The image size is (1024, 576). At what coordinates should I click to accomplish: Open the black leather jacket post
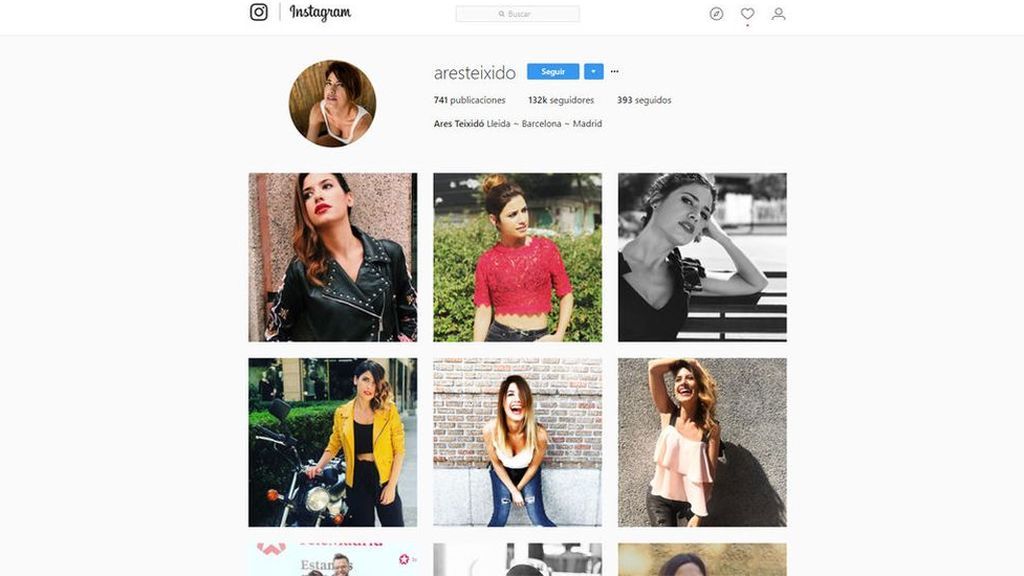(332, 257)
